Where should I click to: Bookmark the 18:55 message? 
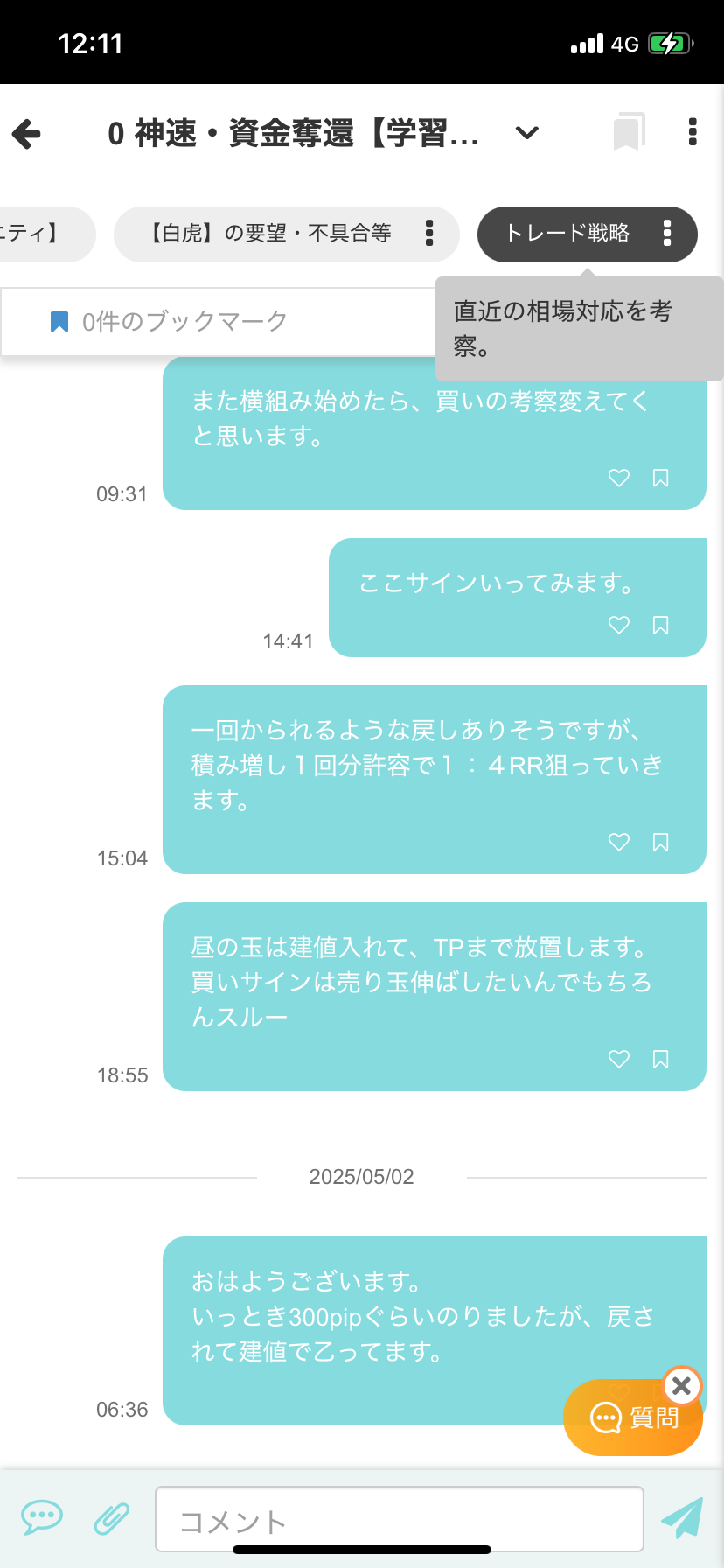point(661,1059)
